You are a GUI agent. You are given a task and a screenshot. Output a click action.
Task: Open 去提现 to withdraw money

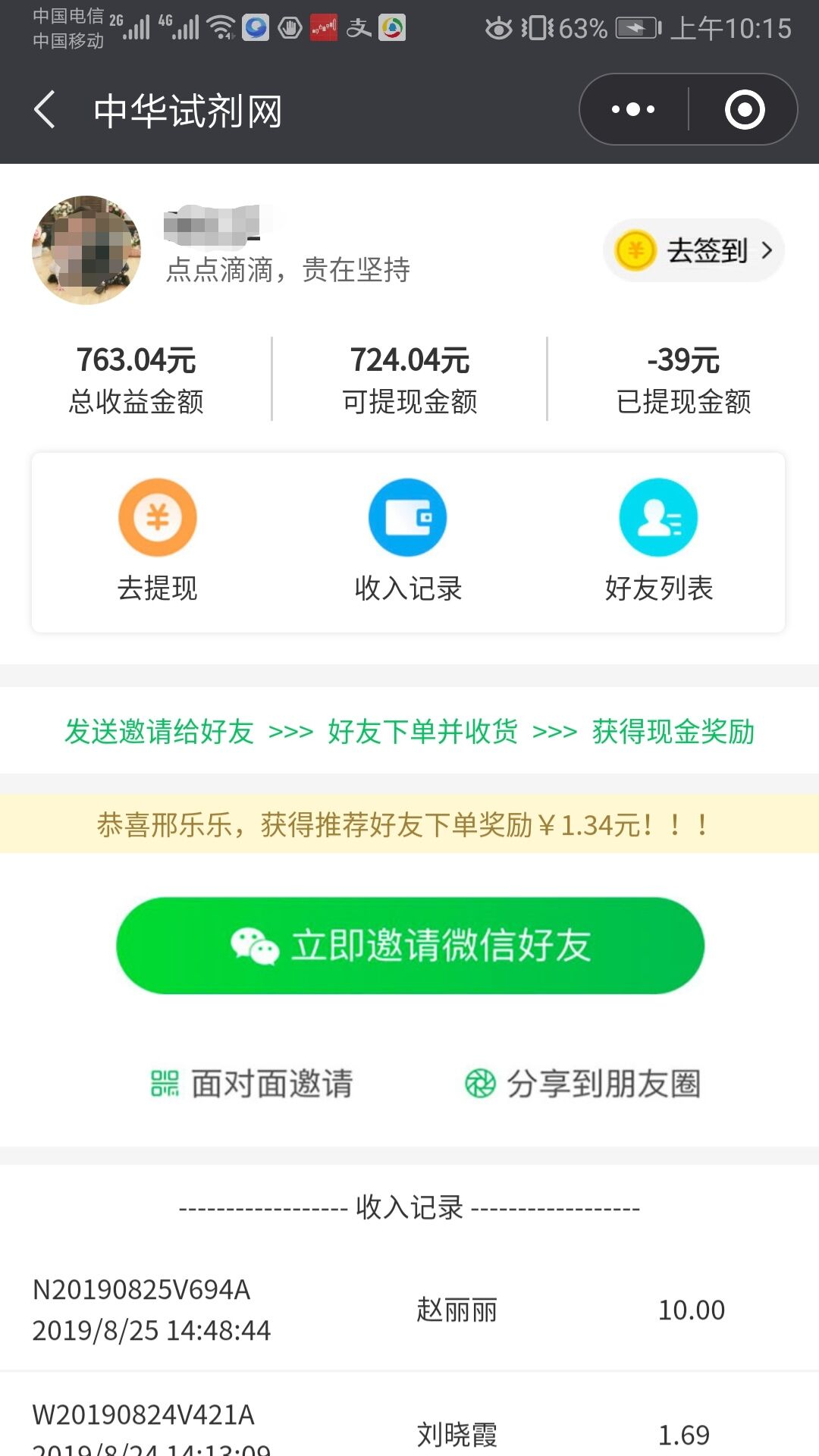point(158,540)
